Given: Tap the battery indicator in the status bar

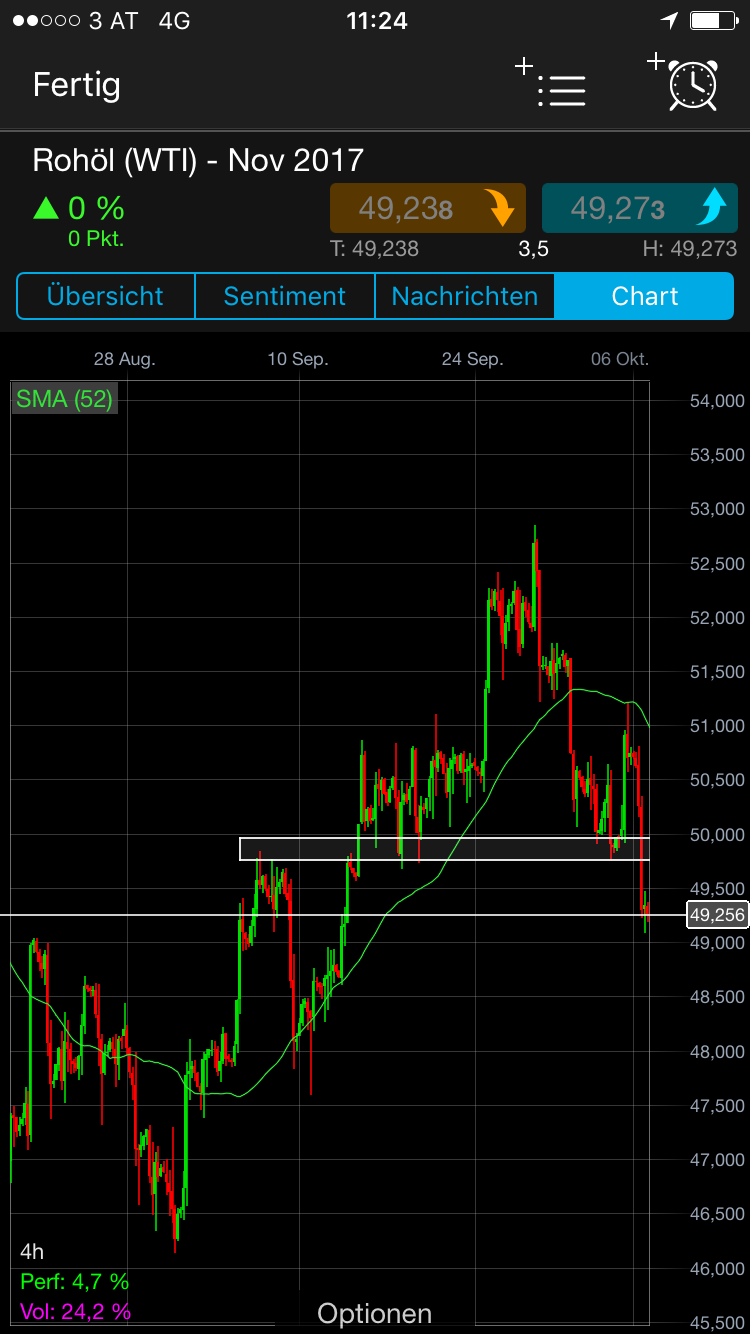Looking at the screenshot, I should pos(712,19).
